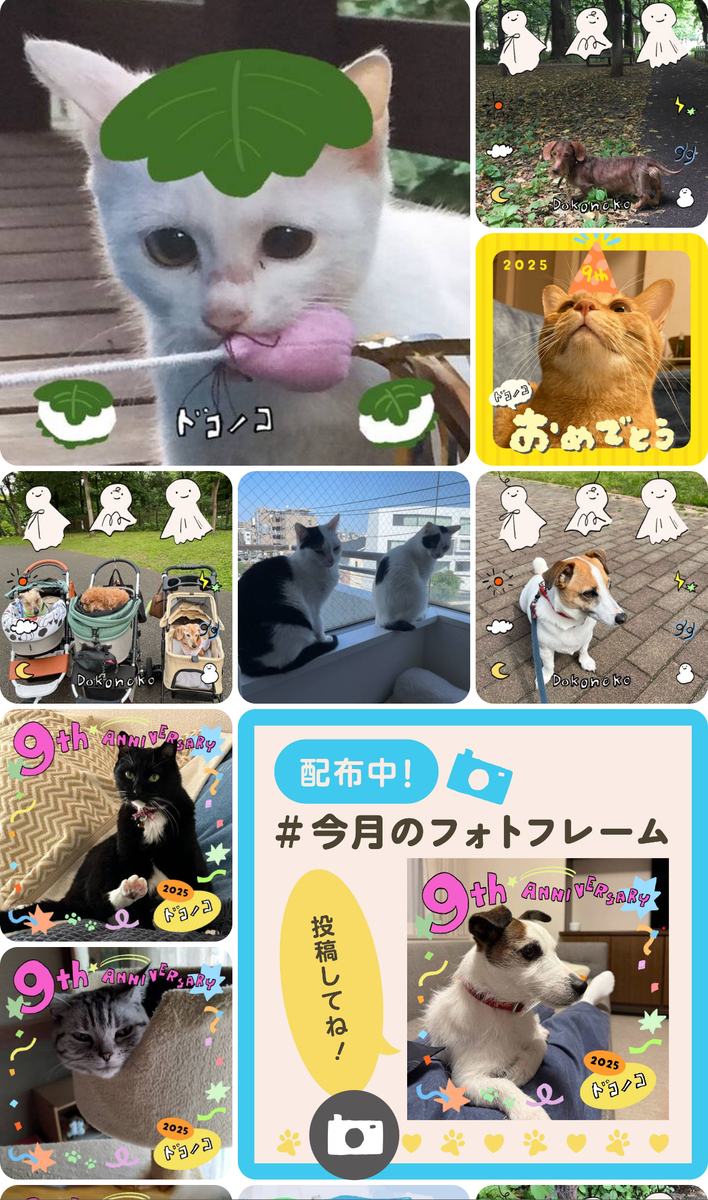Open the two cats at window photo
The image size is (708, 1200).
click(x=354, y=587)
